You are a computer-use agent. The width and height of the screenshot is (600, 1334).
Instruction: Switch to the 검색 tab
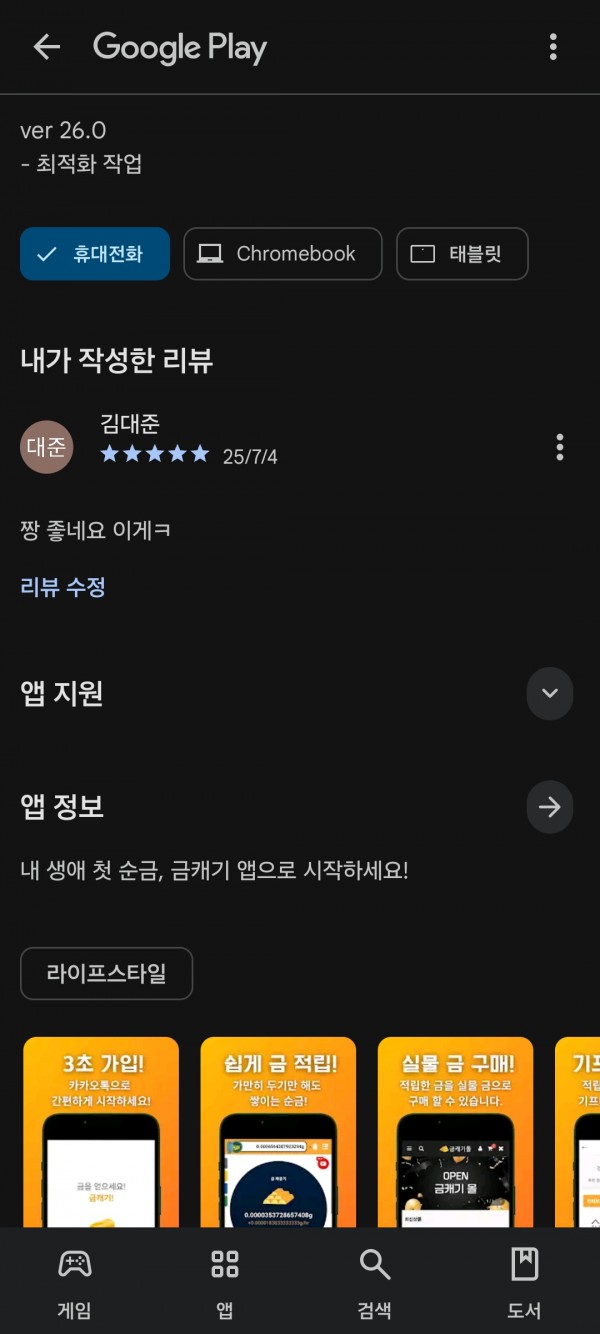(x=375, y=1283)
